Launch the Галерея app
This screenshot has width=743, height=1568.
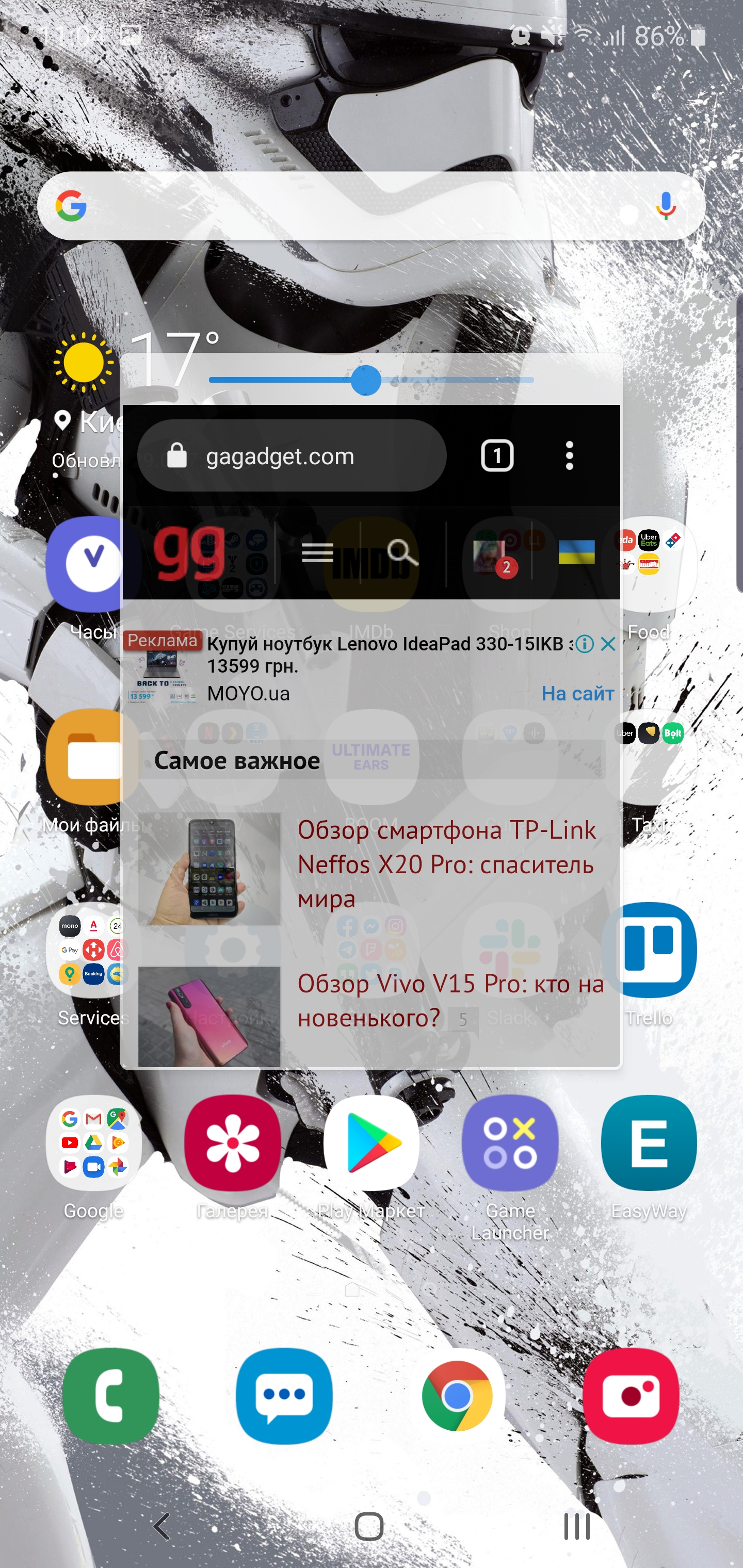(233, 1142)
